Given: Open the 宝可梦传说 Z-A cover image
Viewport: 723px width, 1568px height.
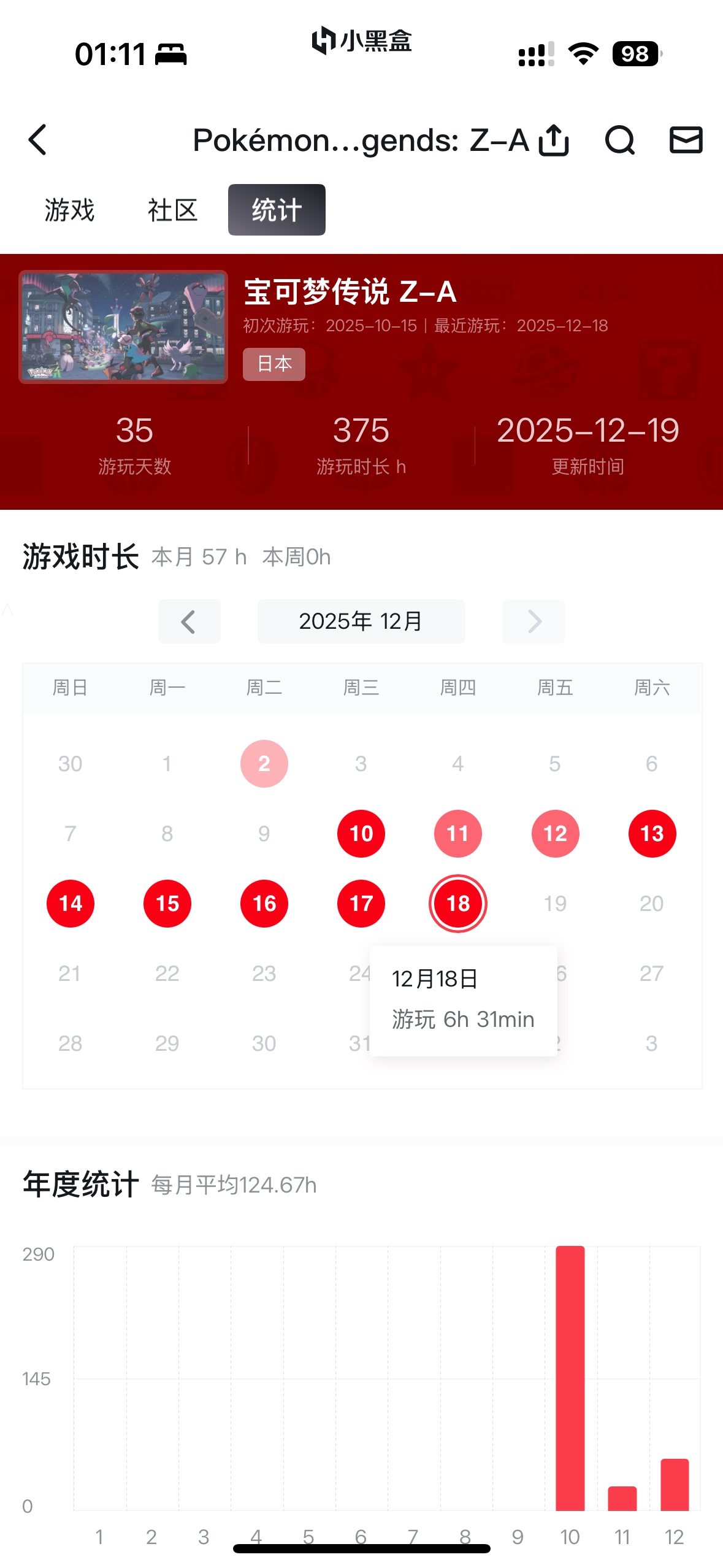Looking at the screenshot, I should [x=123, y=327].
